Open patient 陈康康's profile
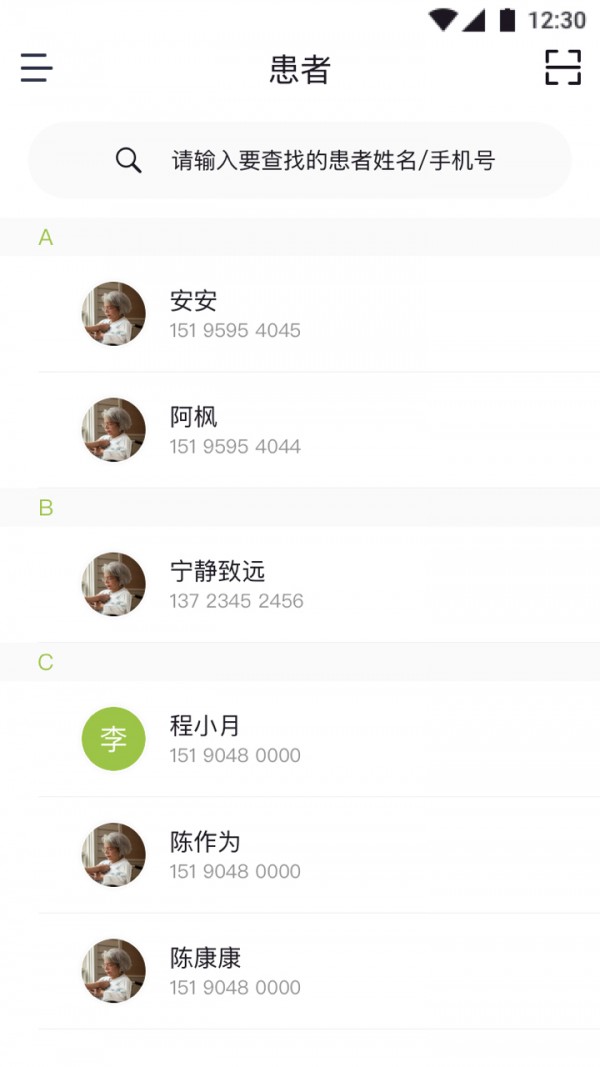The width and height of the screenshot is (600, 1067). [300, 971]
